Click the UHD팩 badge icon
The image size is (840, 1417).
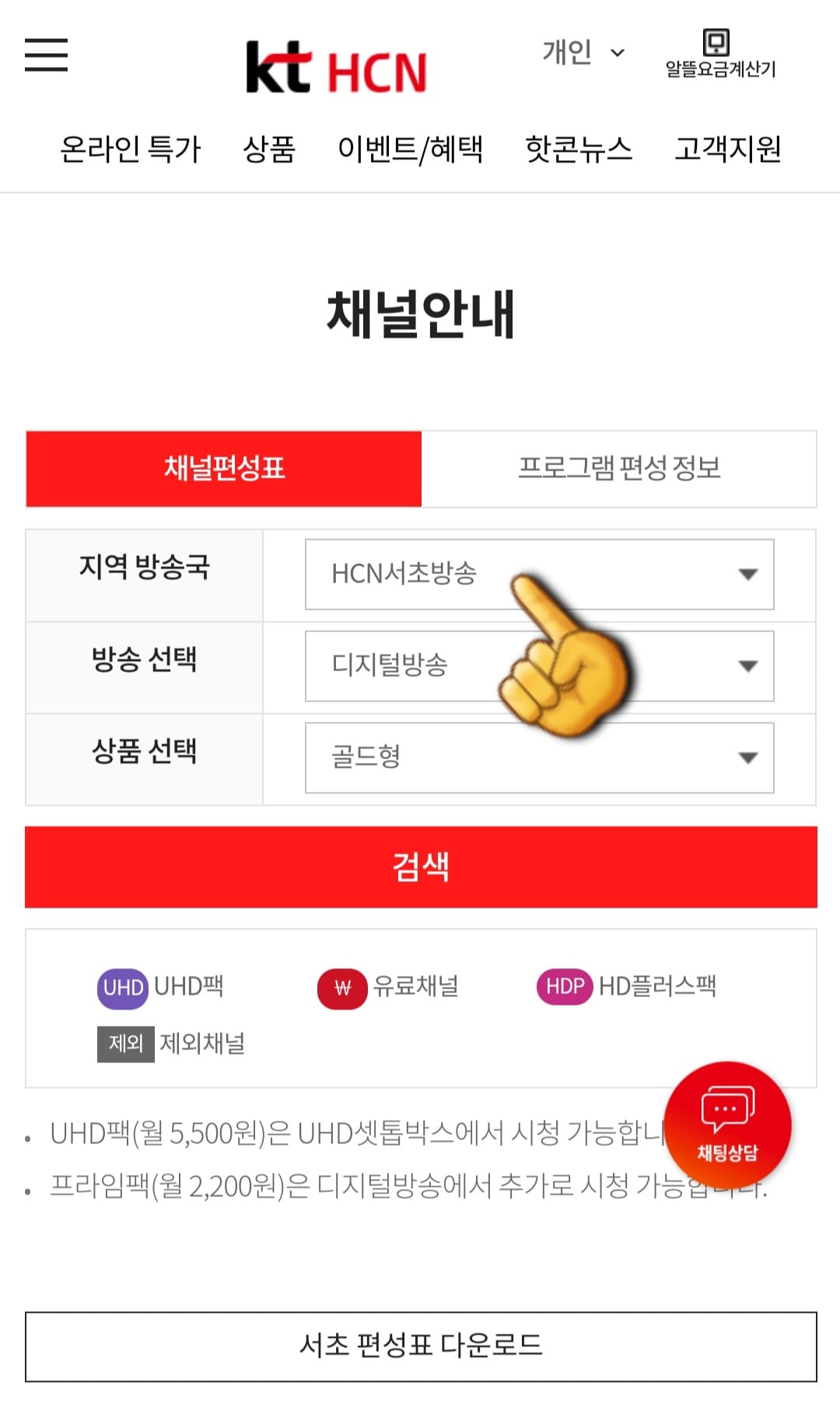click(x=121, y=988)
